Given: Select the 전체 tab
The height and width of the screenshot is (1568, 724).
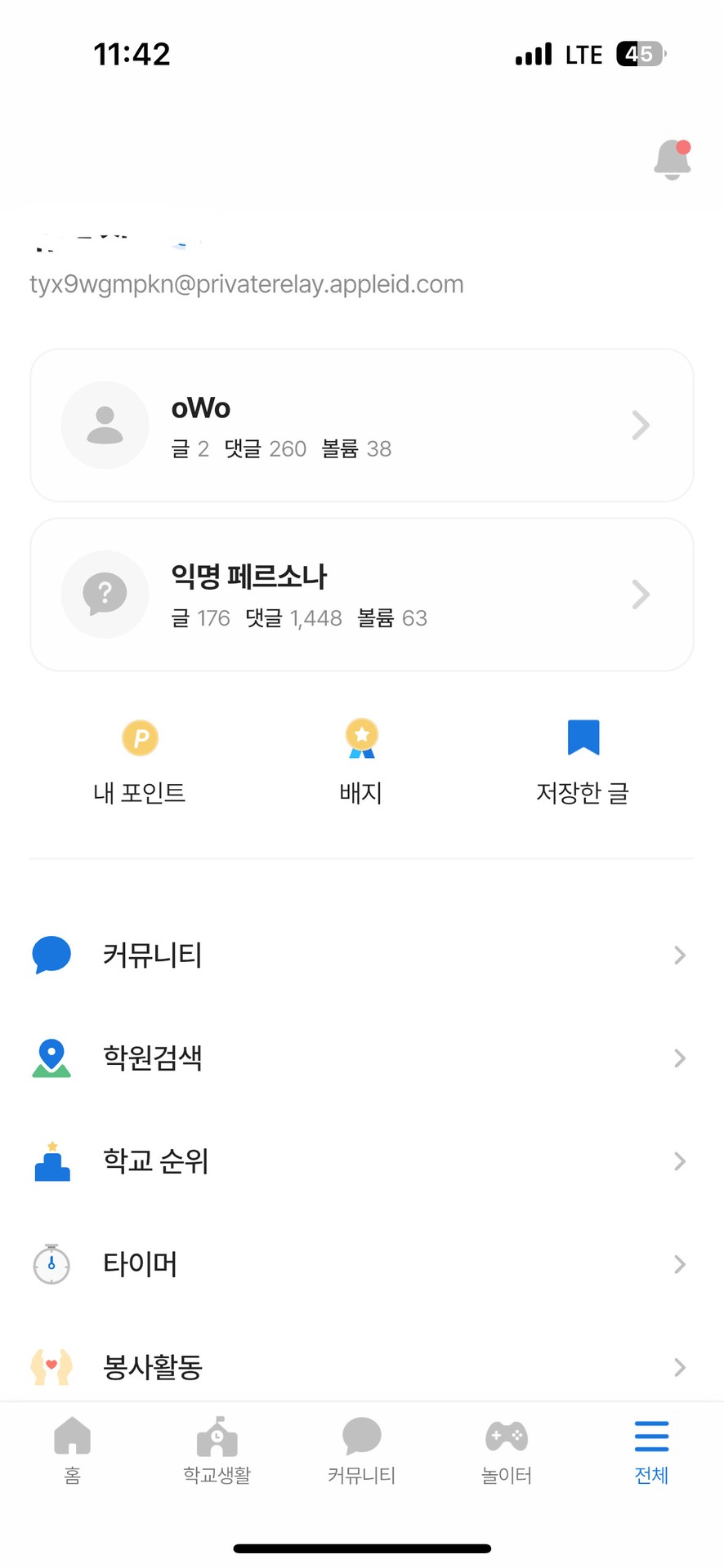Looking at the screenshot, I should (651, 1451).
